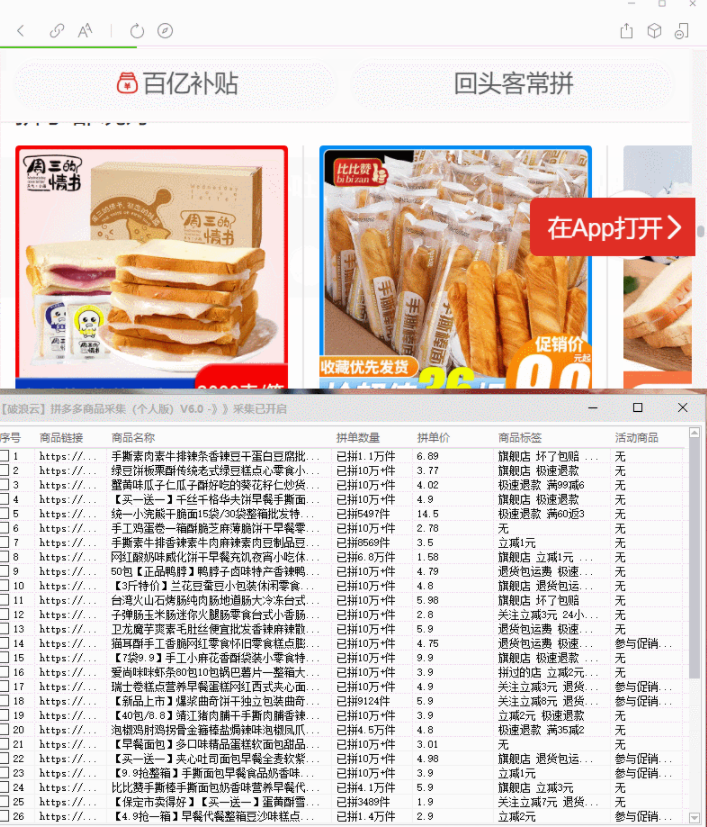
Task: Select row 26 checkbox
Action: (5, 817)
